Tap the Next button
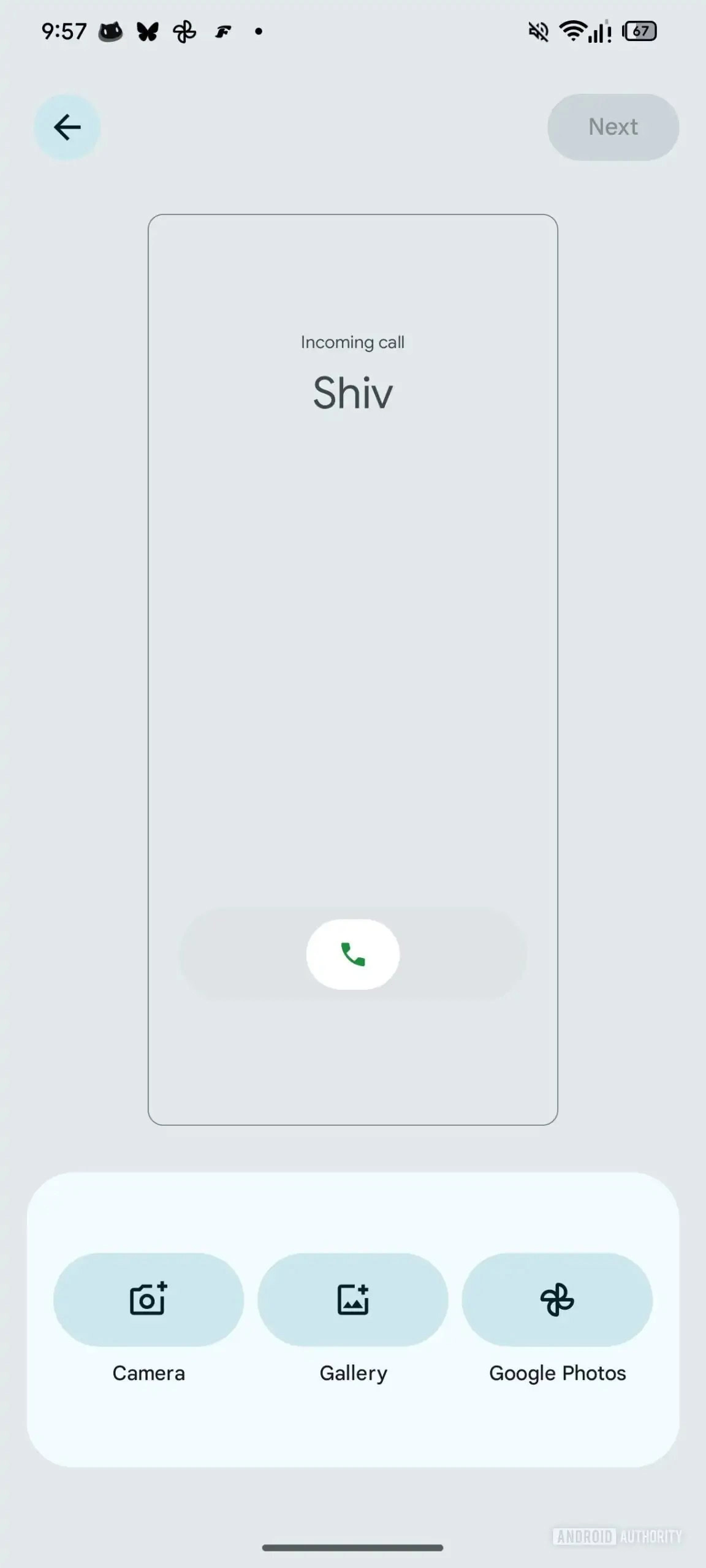Image resolution: width=706 pixels, height=1568 pixels. [x=613, y=127]
